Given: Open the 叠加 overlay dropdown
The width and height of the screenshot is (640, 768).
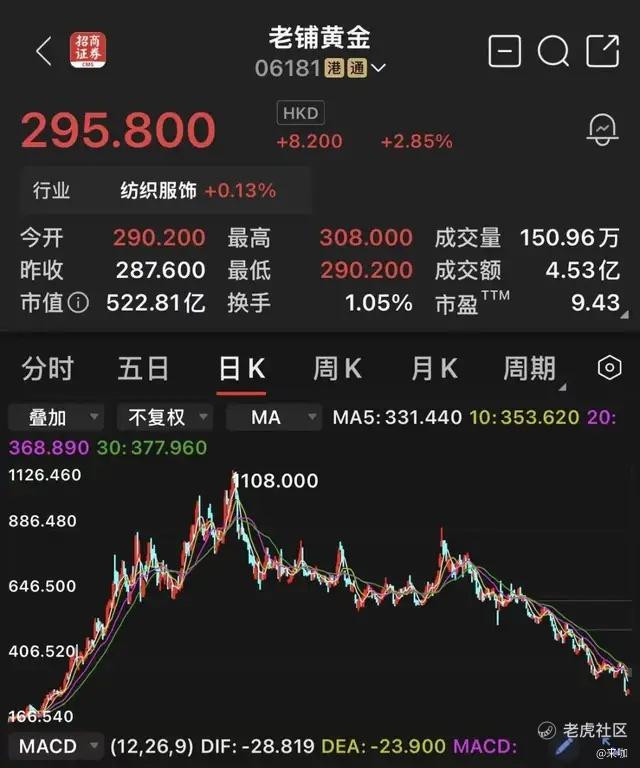Looking at the screenshot, I should pyautogui.click(x=56, y=417).
